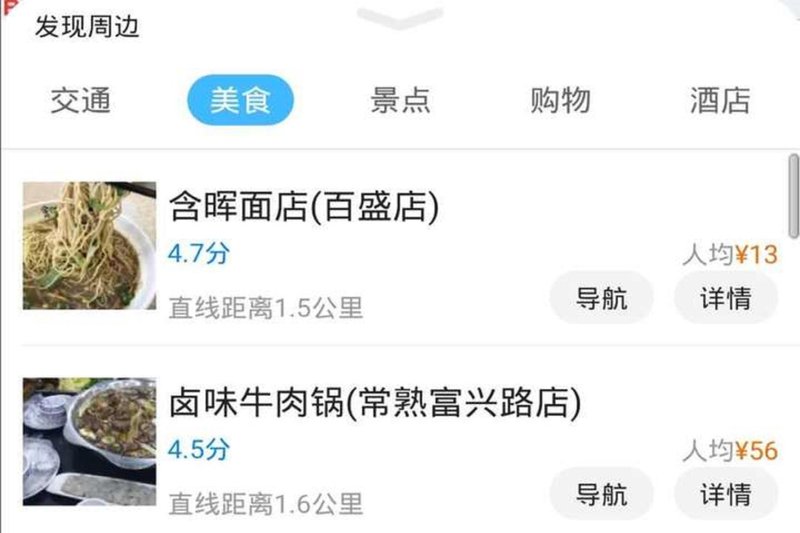Collapse the panel with the down chevron

coord(400,17)
